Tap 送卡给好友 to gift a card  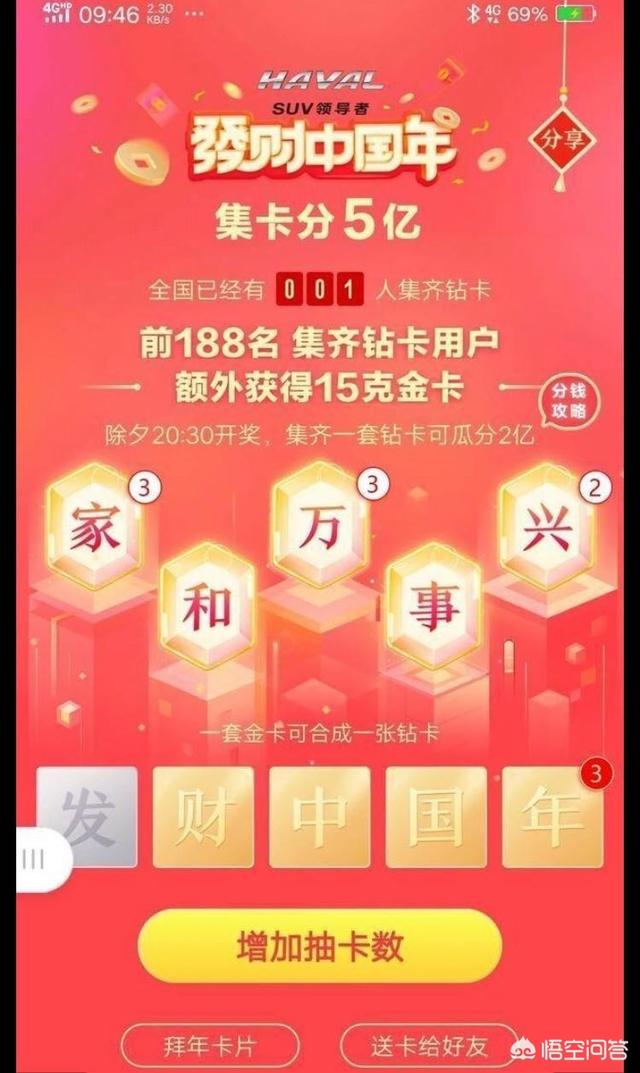[429, 1046]
